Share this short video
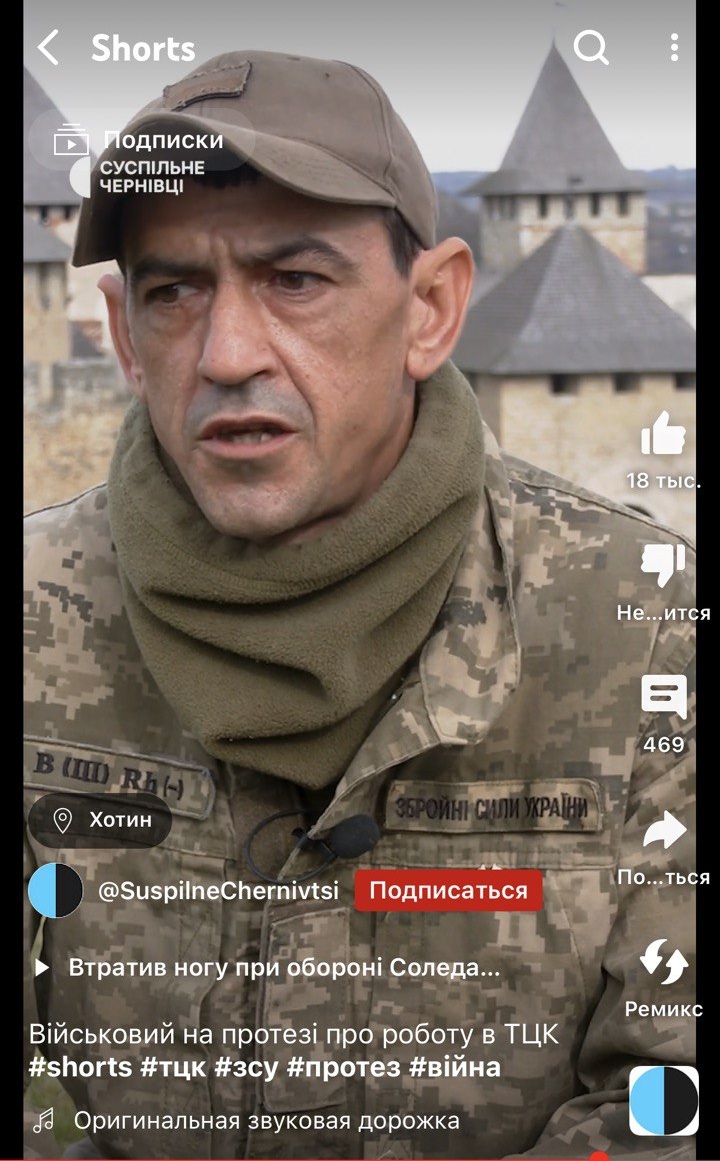 [664, 830]
